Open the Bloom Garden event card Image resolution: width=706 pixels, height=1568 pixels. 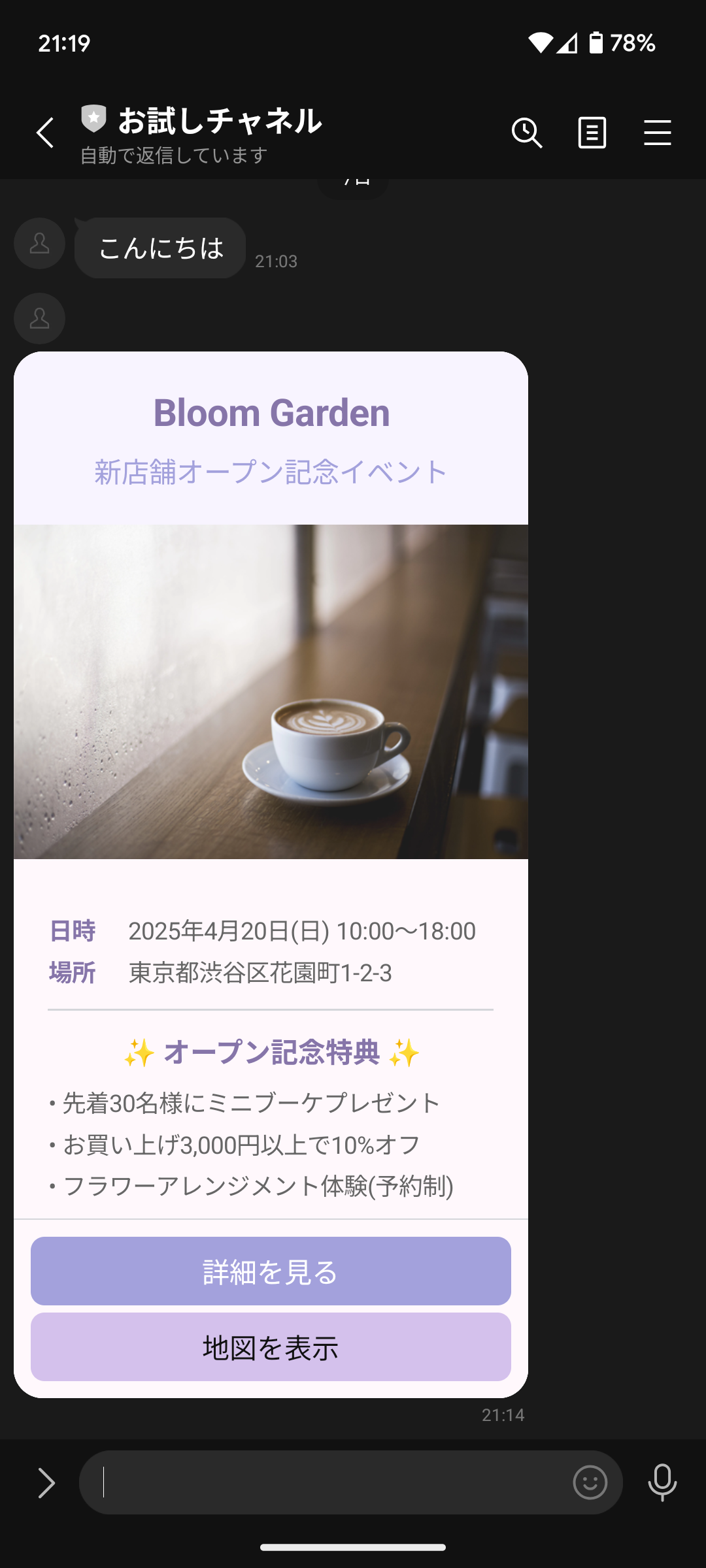click(271, 691)
